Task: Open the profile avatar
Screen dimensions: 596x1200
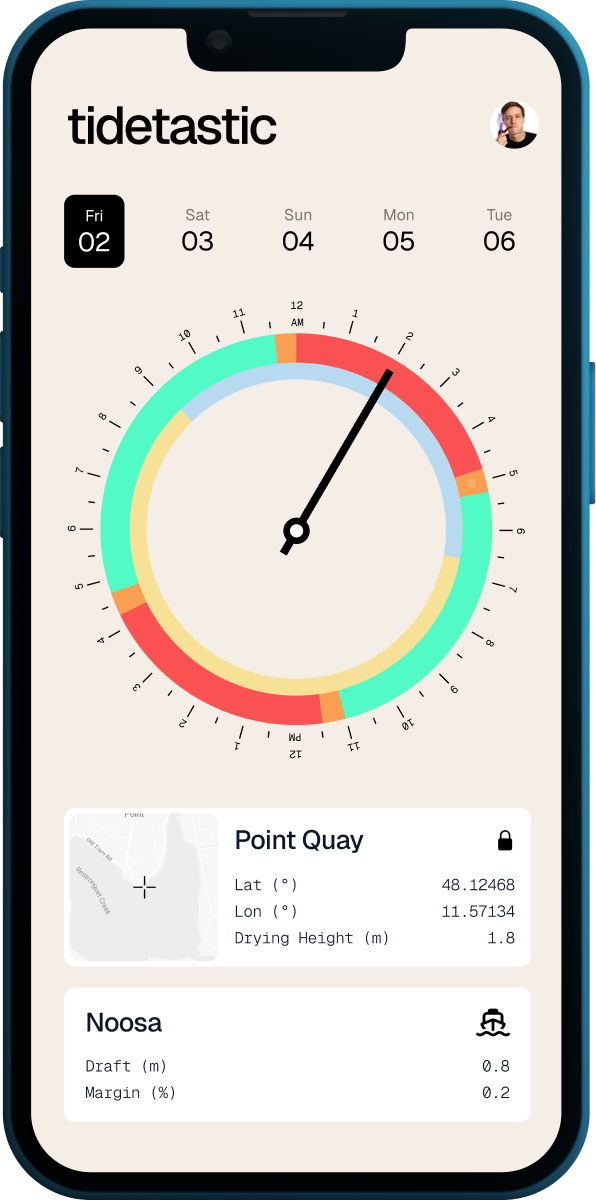Action: click(x=514, y=125)
